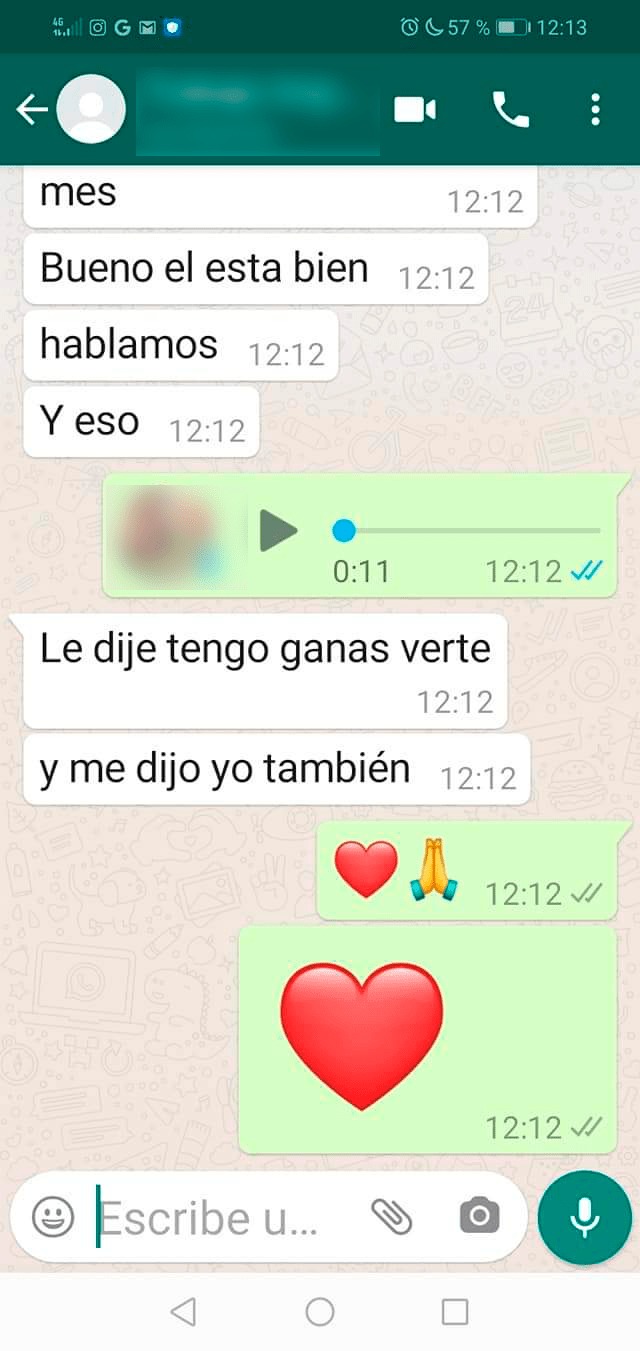Start a voice call
This screenshot has width=640, height=1351.
(x=511, y=109)
